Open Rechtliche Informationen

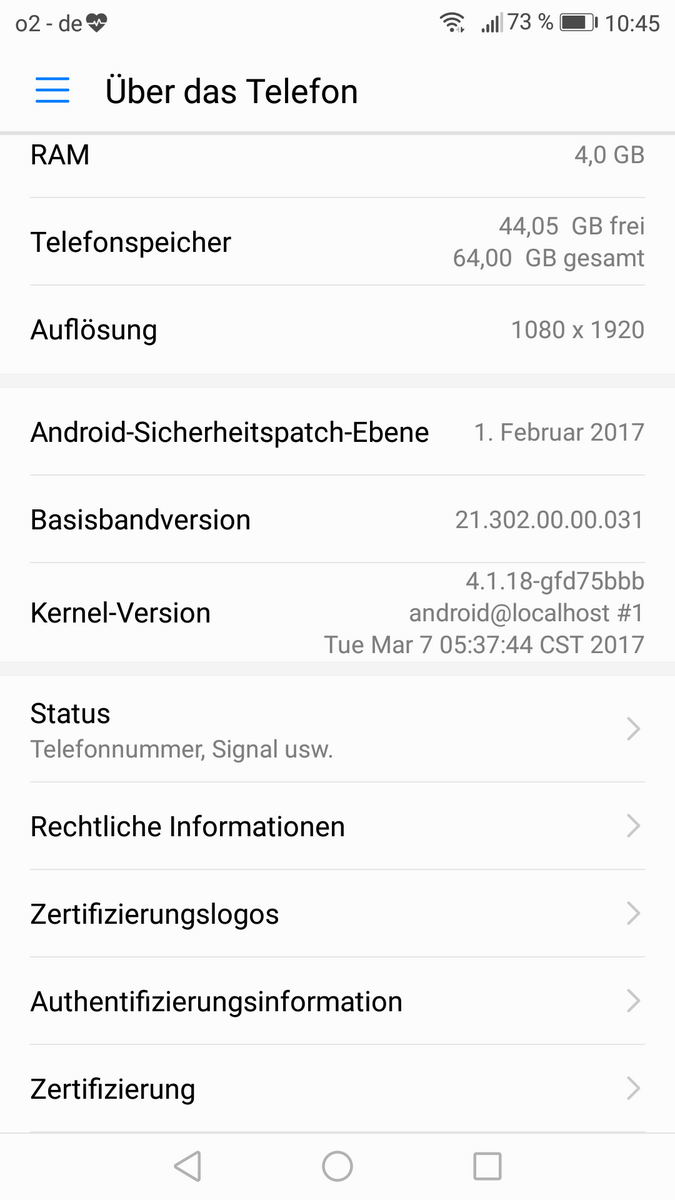pyautogui.click(x=337, y=826)
